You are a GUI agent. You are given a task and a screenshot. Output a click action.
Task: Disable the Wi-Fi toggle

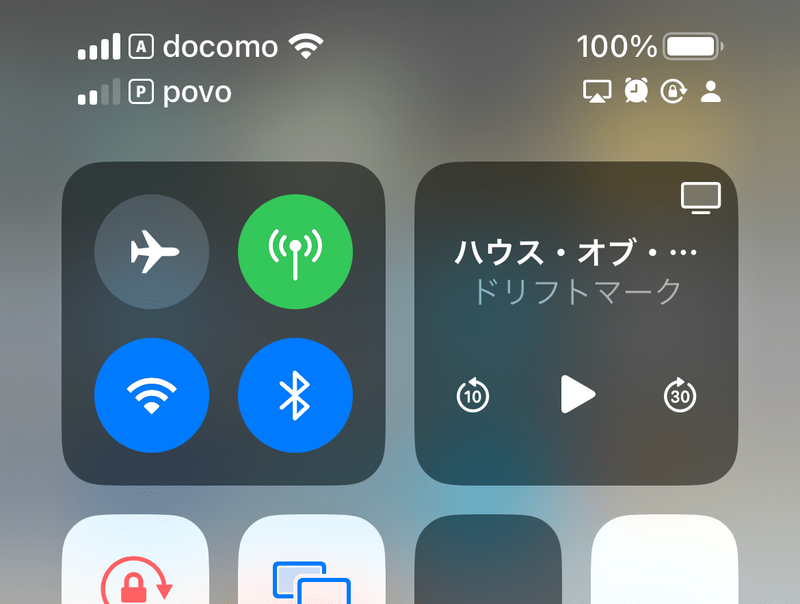click(152, 395)
